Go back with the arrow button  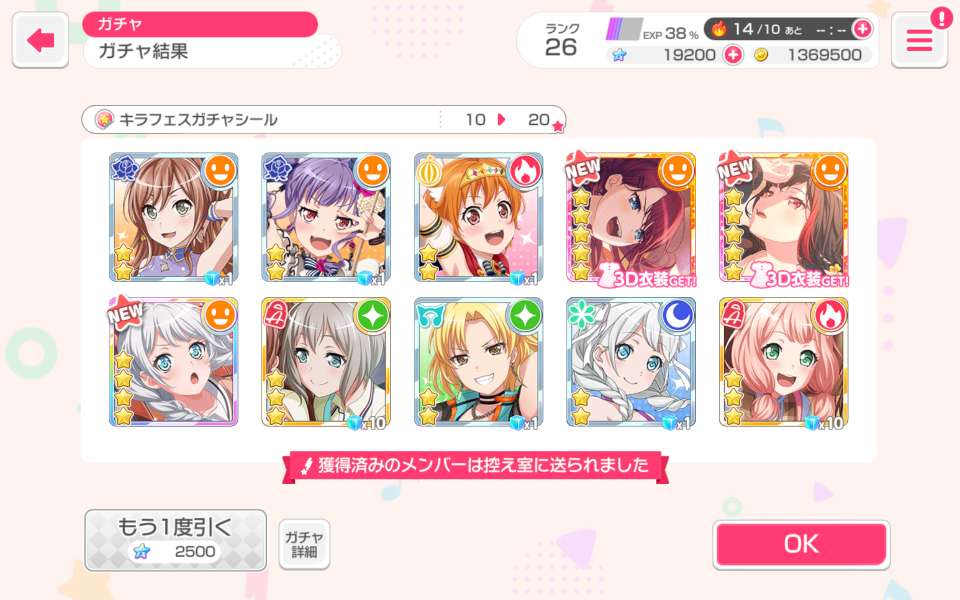tap(40, 40)
